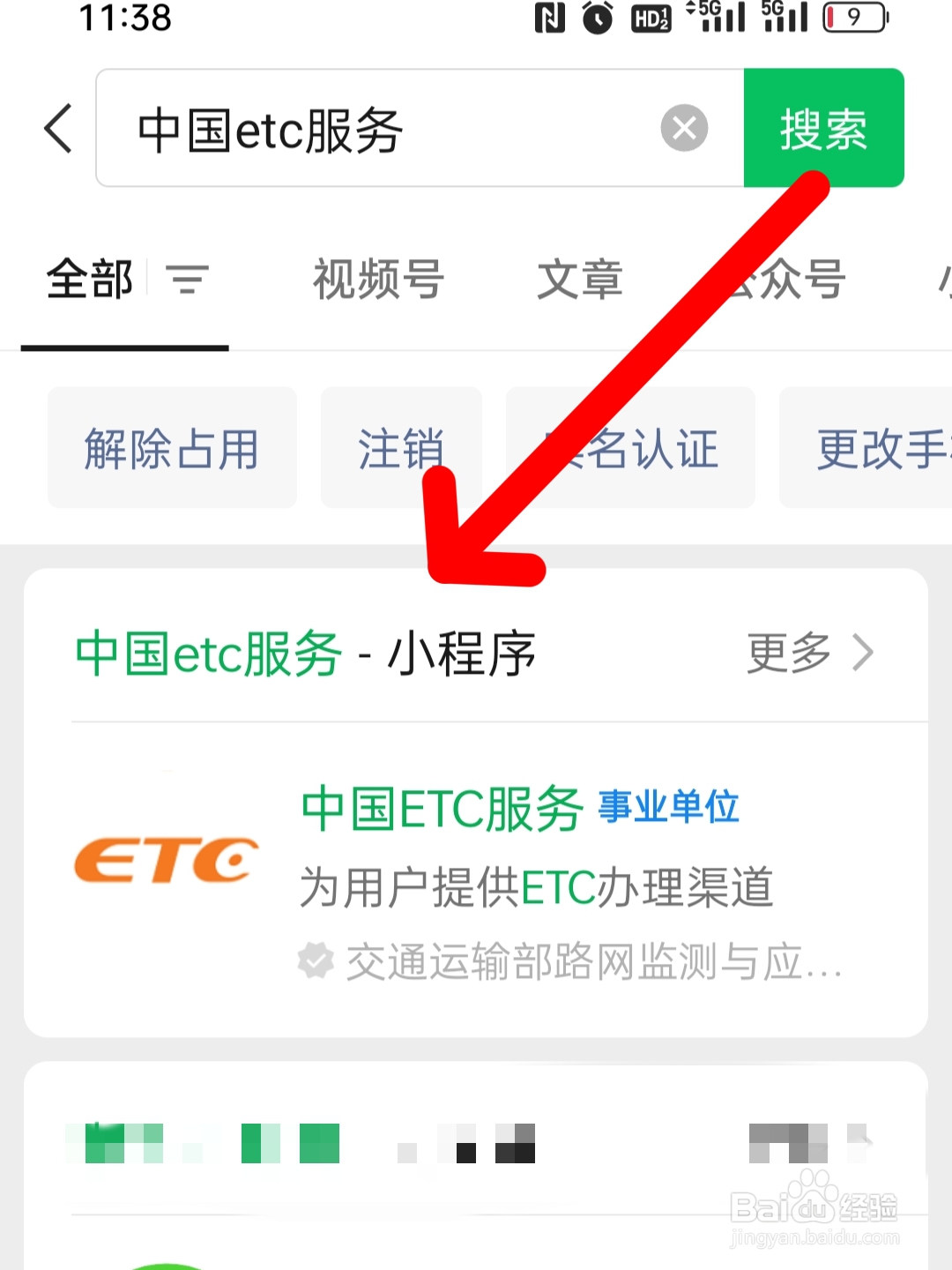Open the search filter icon beside 全部
This screenshot has width=952, height=1270.
tap(188, 280)
